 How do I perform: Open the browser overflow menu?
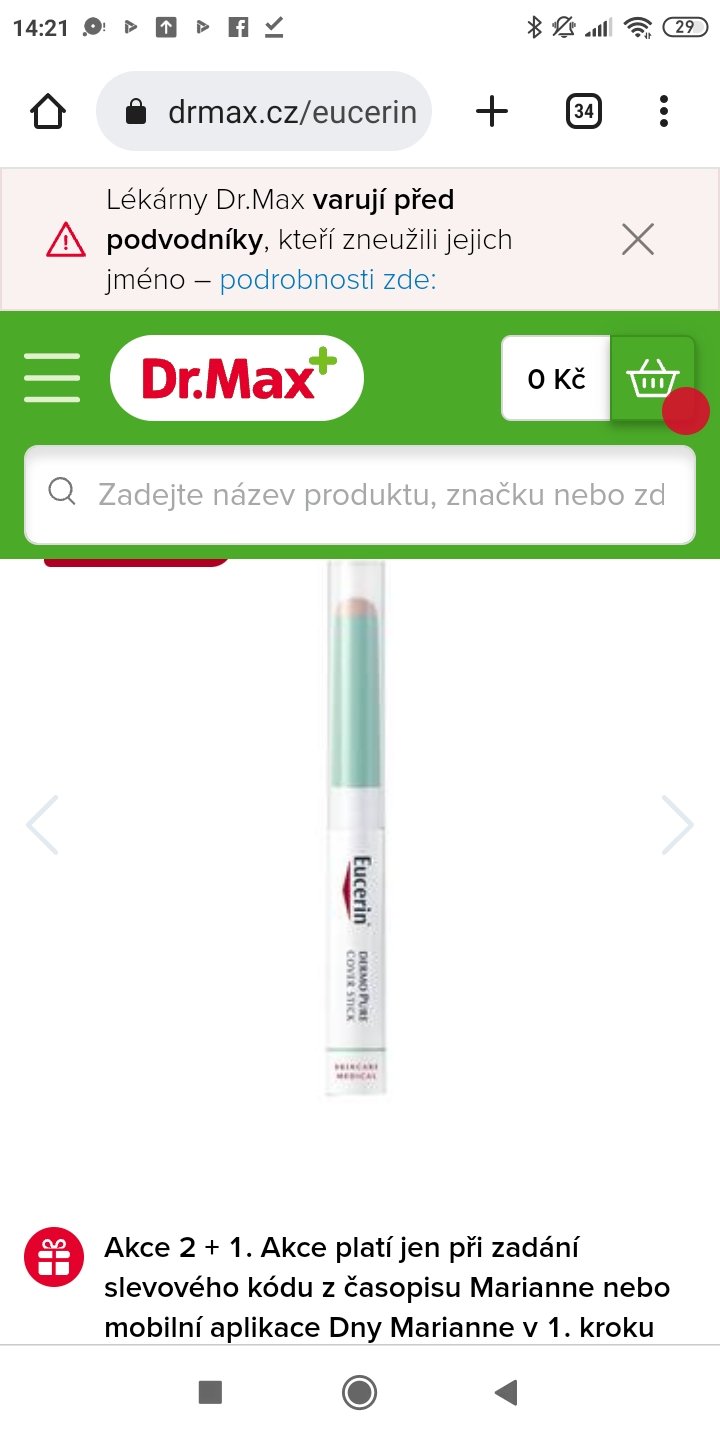point(664,112)
